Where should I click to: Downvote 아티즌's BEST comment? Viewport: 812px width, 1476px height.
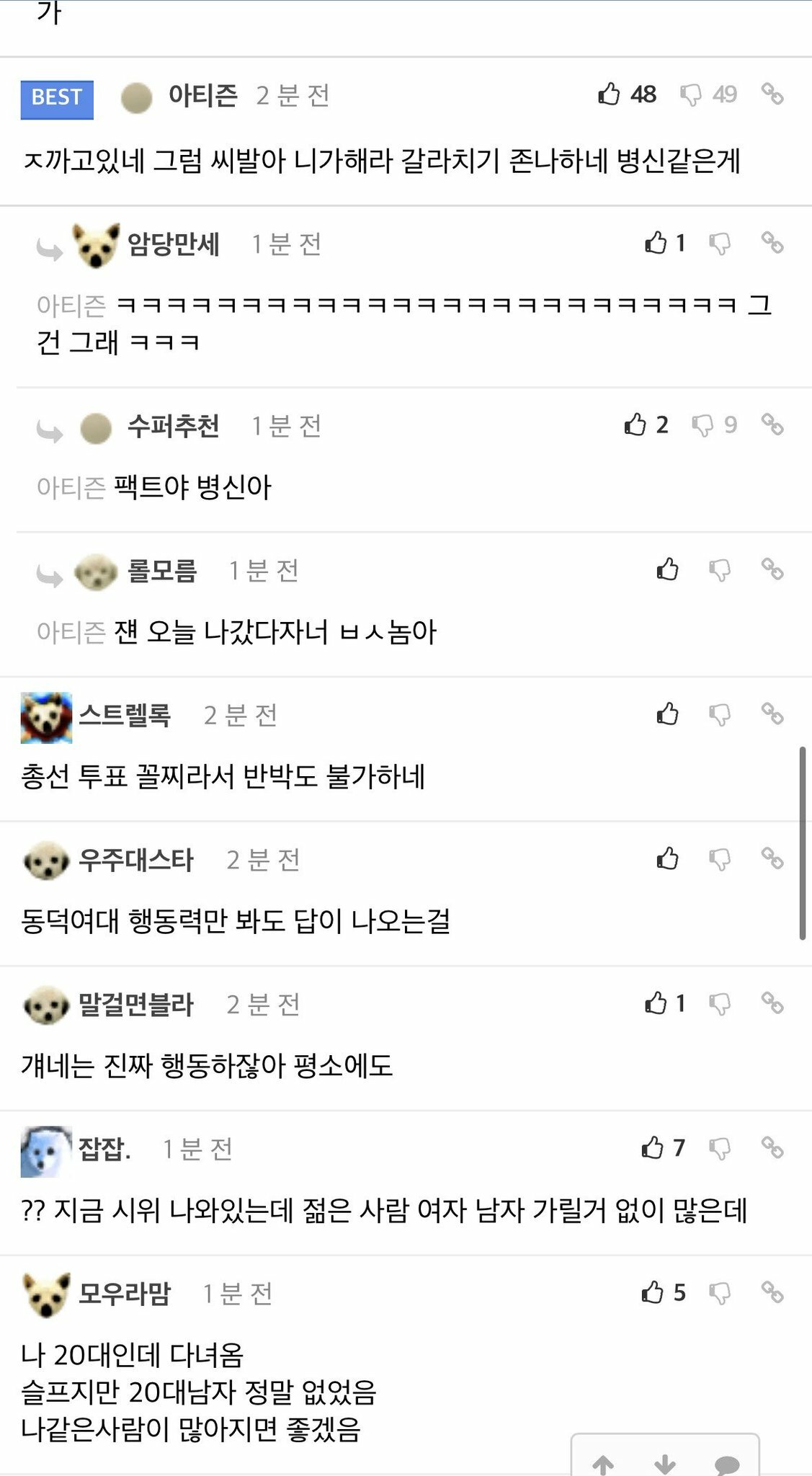coord(691,94)
